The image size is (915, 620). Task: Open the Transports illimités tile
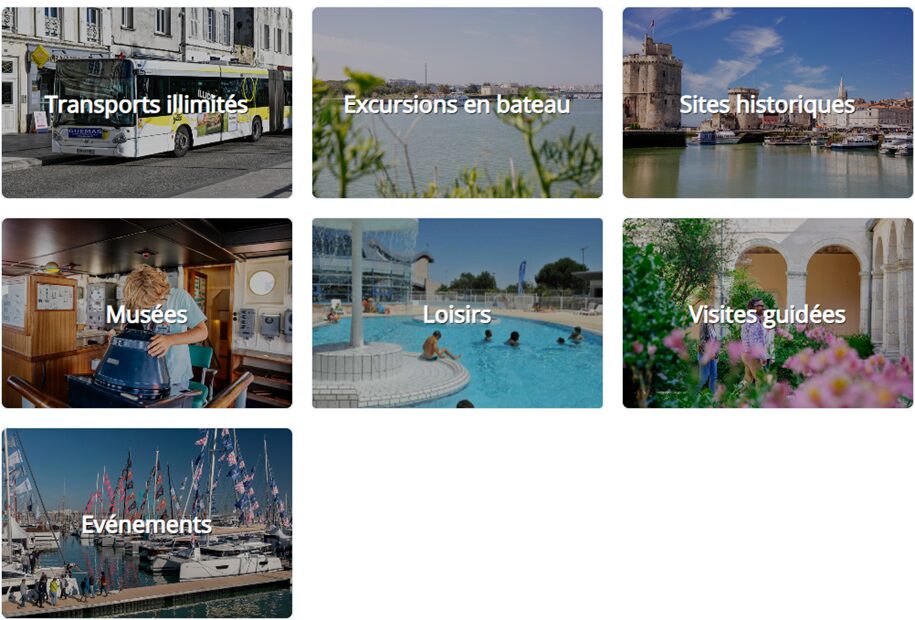click(147, 104)
